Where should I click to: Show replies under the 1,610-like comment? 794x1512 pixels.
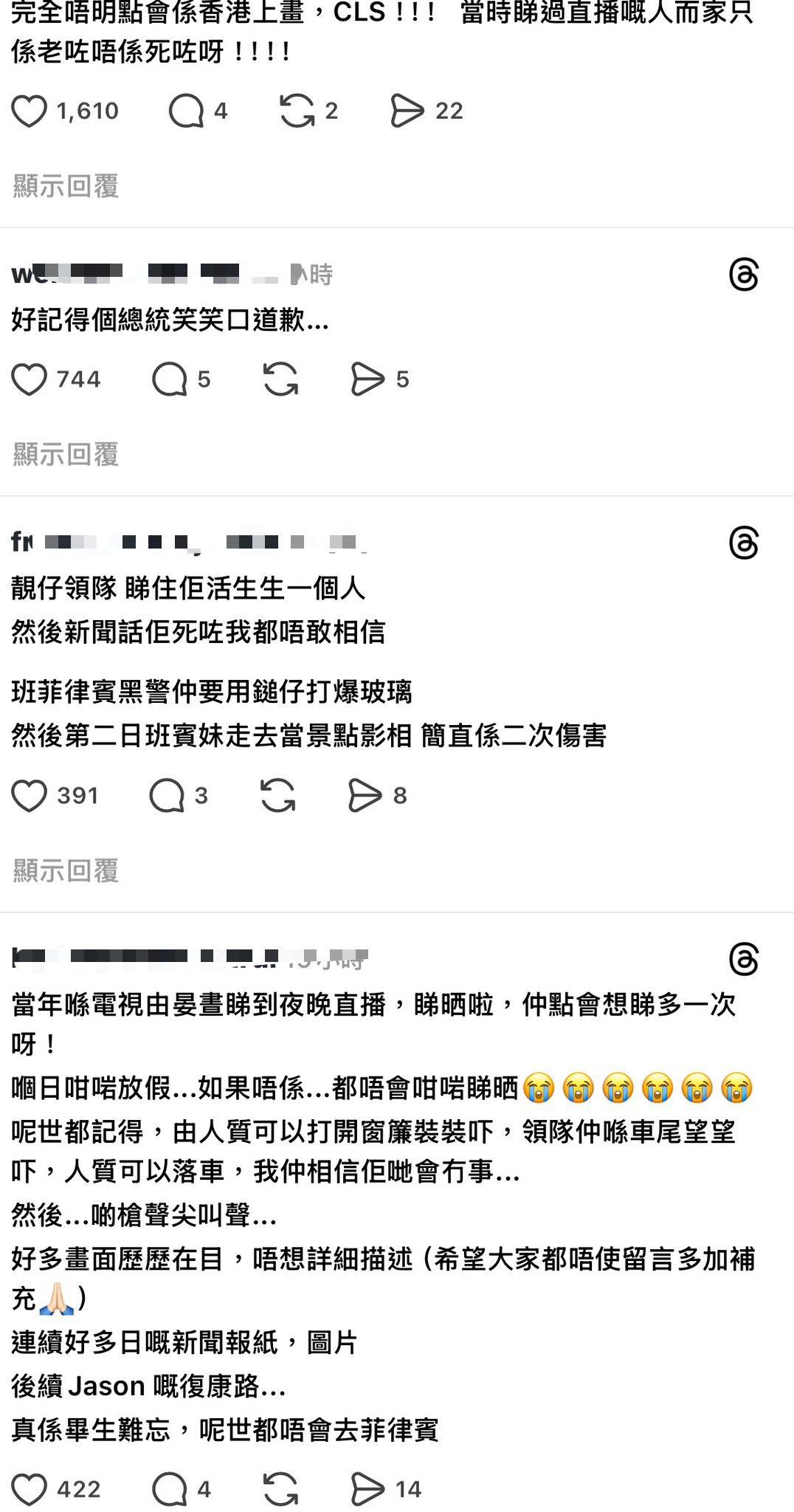(66, 187)
